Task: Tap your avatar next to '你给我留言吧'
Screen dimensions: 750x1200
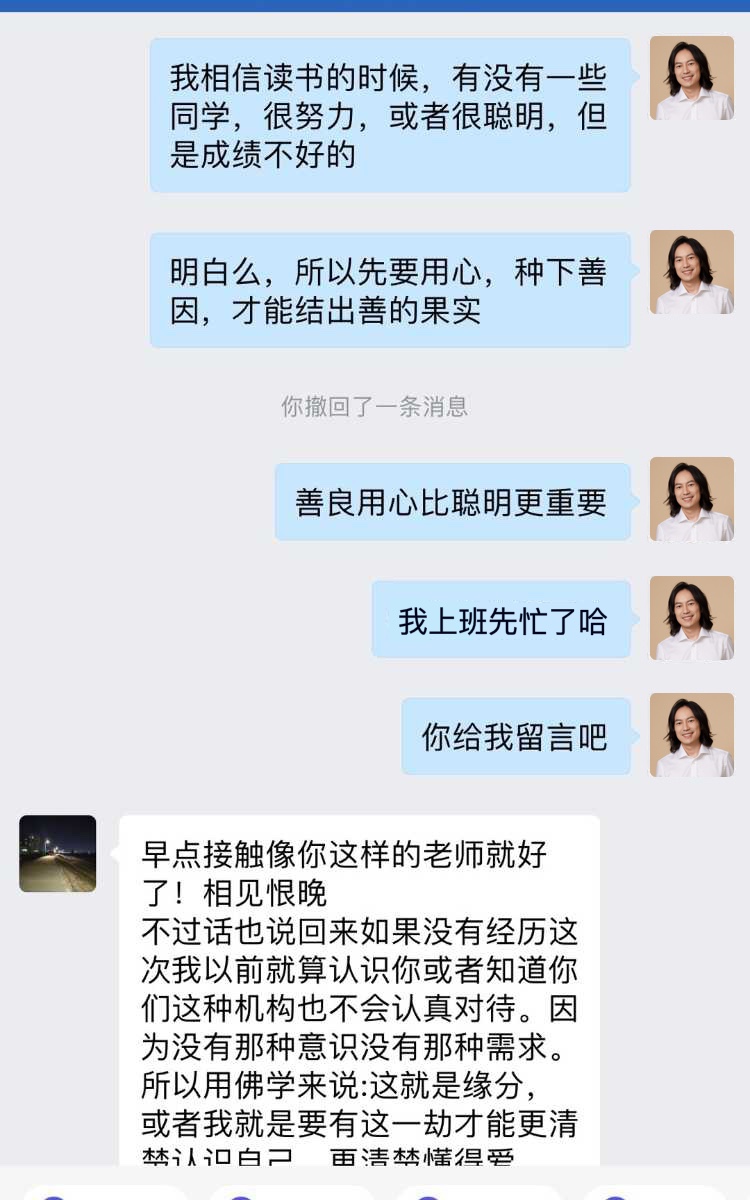Action: [x=692, y=736]
